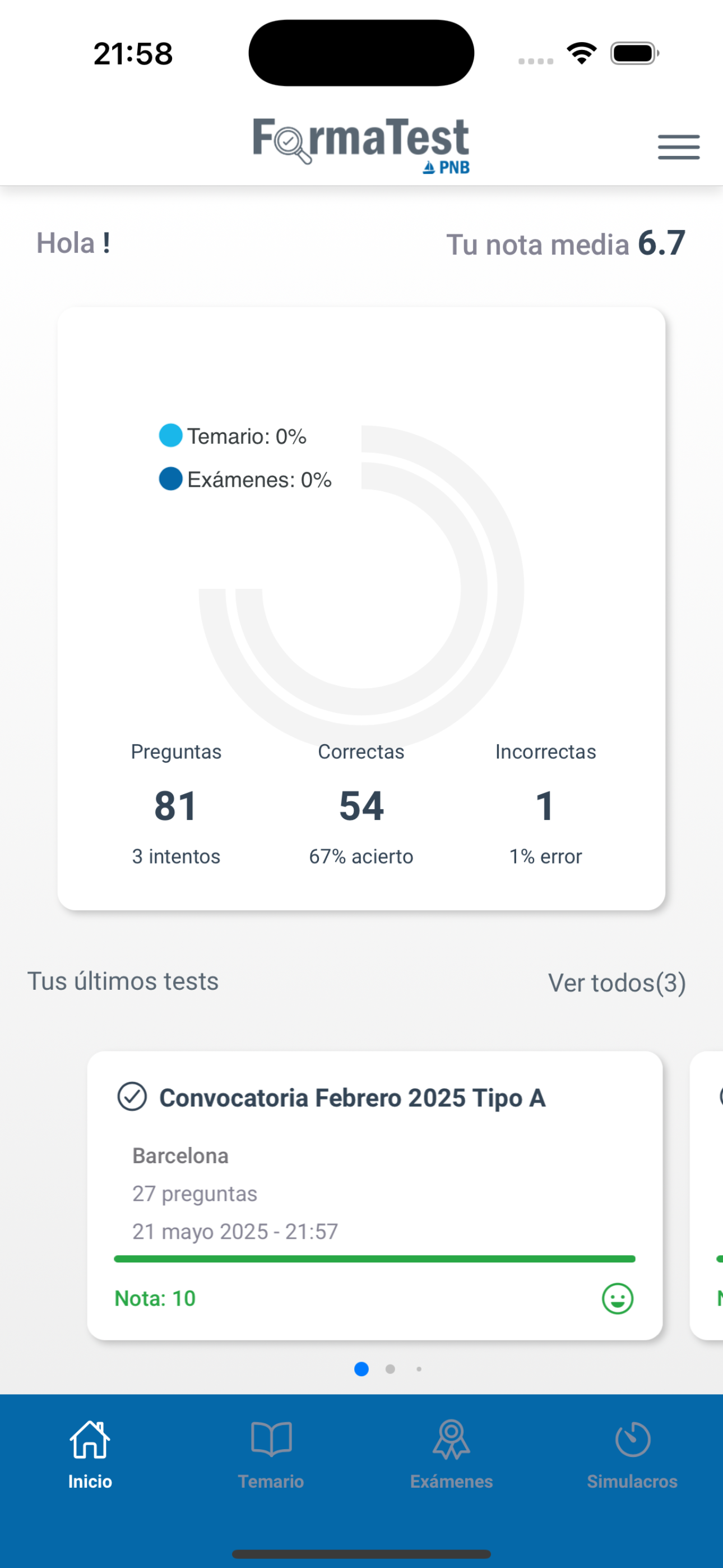This screenshot has height=1568, width=723.
Task: Open Convocatoria Febrero 2025 Tipo A card
Action: (x=375, y=1196)
